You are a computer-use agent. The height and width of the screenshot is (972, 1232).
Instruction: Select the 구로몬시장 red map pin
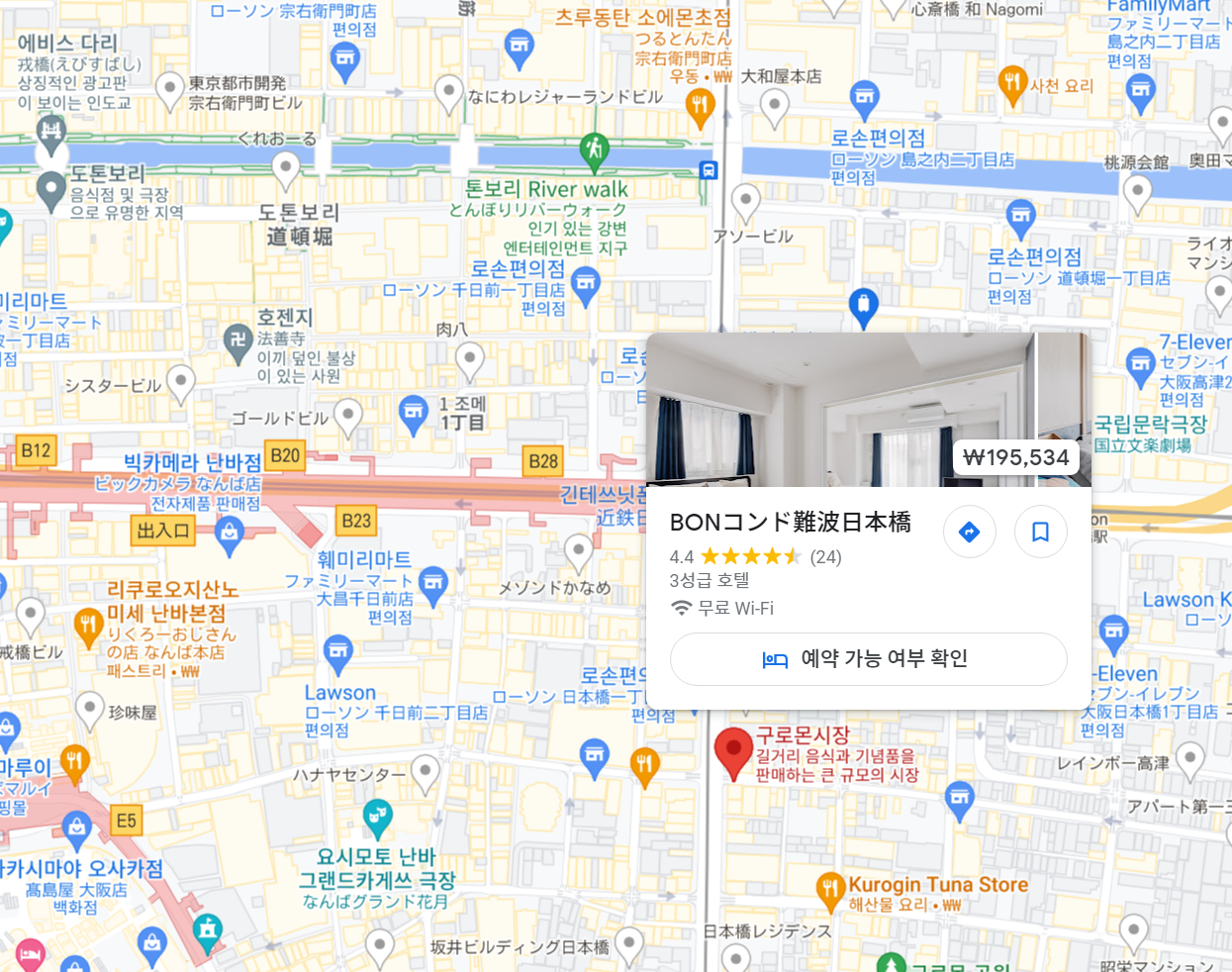tap(733, 751)
